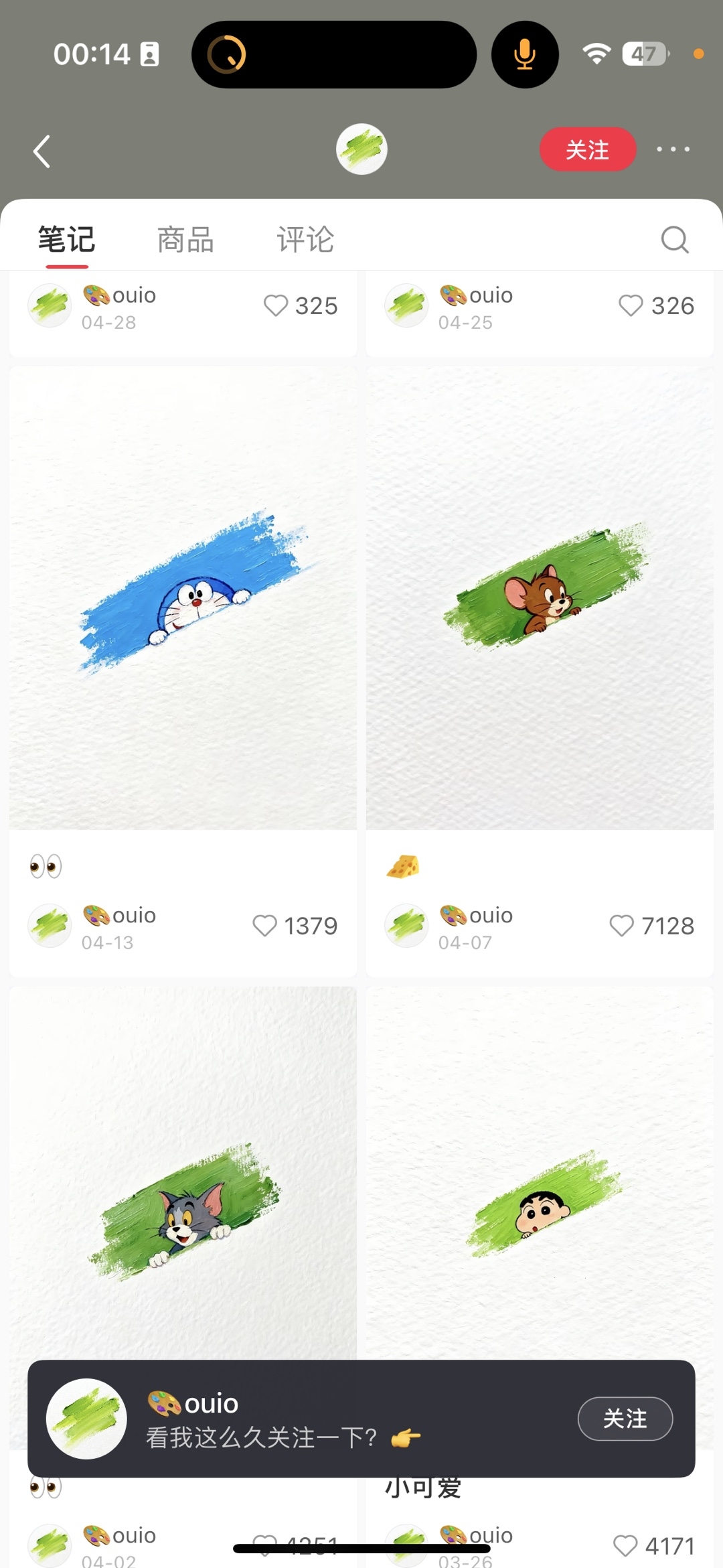Tap the red 关注 follow button at top
The image size is (723, 1568).
click(588, 149)
